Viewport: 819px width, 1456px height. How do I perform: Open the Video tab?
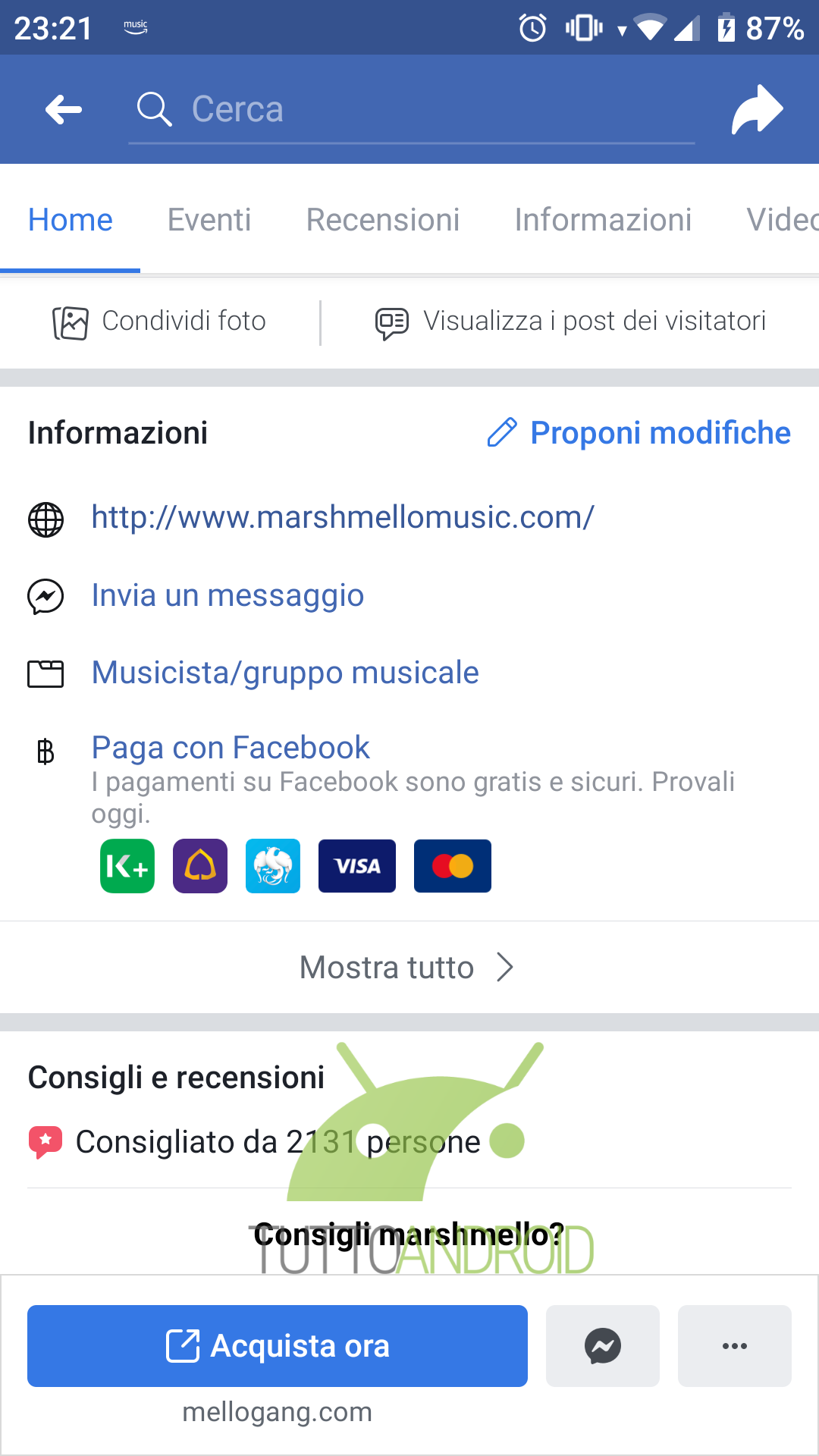coord(781,220)
